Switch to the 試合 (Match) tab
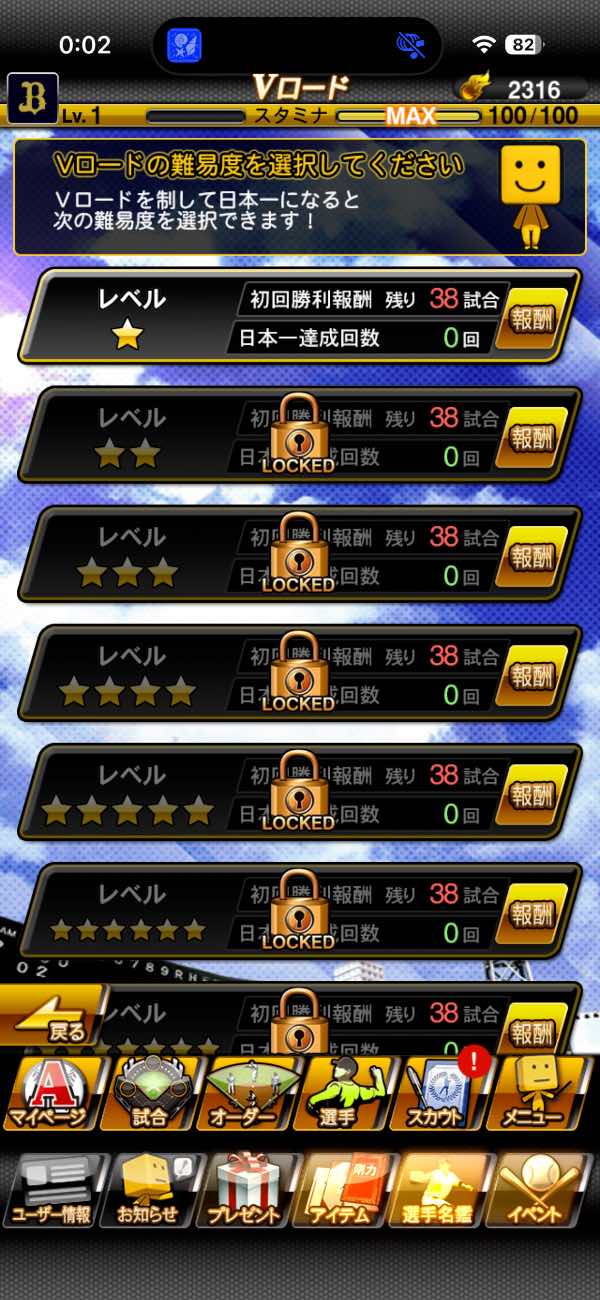This screenshot has height=1300, width=600. [149, 1093]
